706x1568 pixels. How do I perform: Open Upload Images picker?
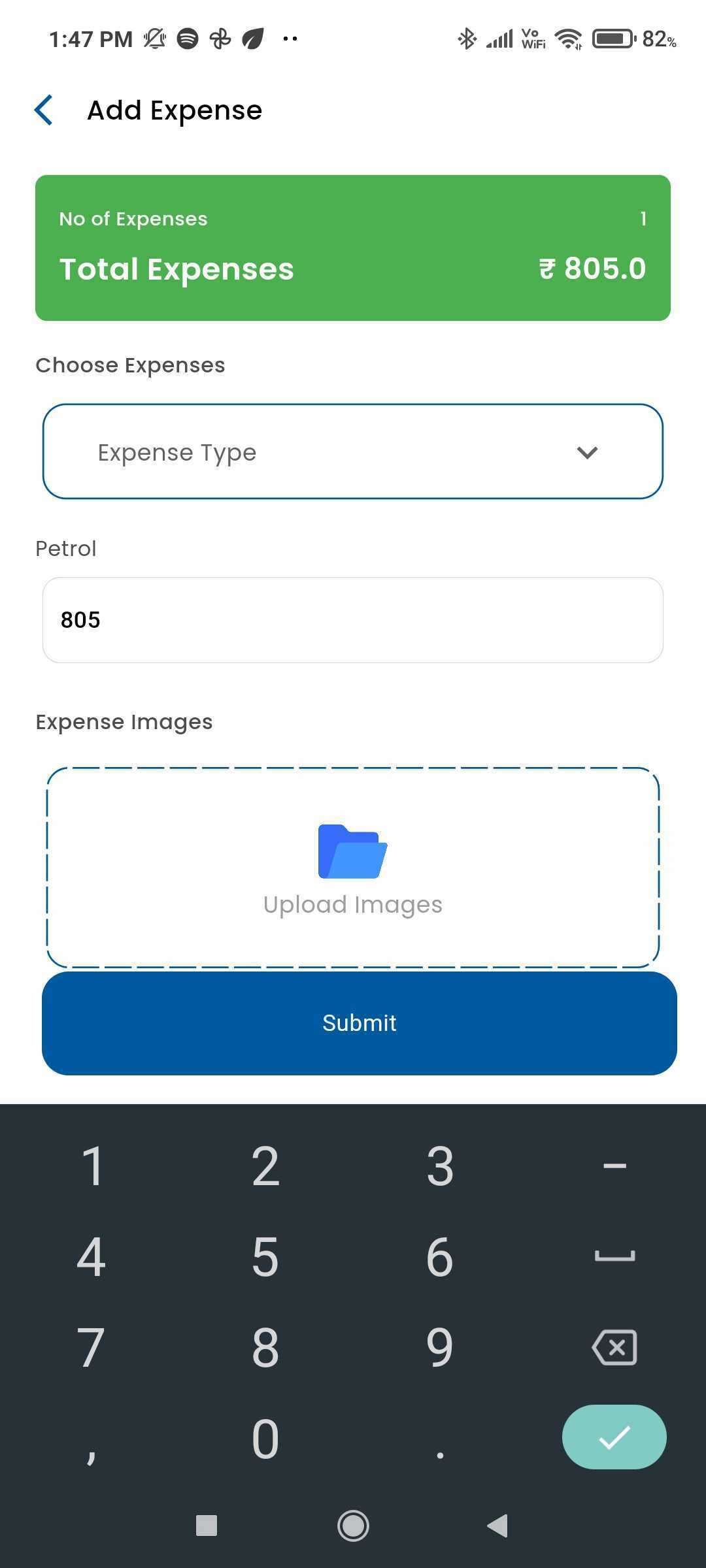353,867
